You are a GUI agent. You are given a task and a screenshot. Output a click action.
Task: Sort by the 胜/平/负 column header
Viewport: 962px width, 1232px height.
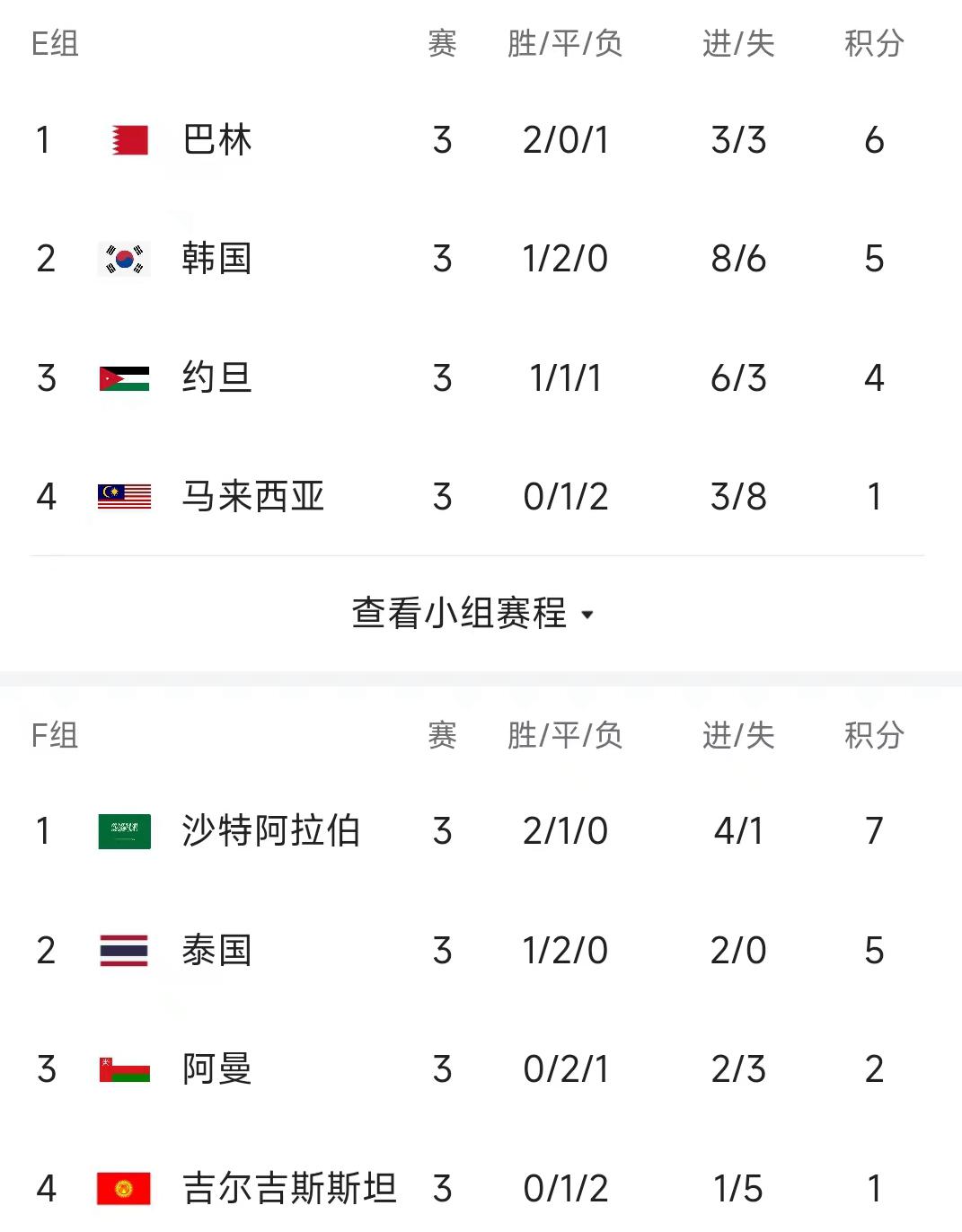563,43
